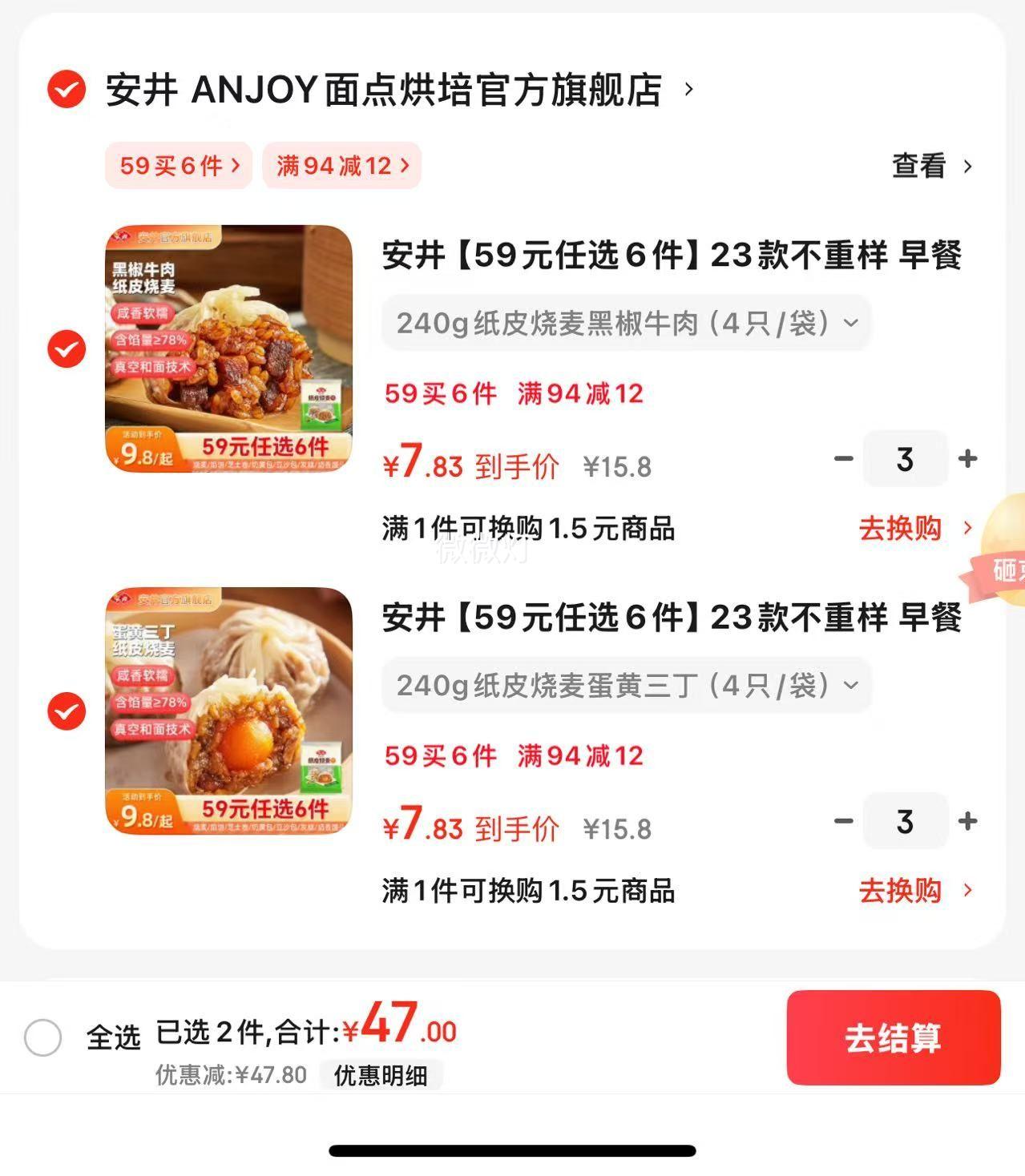This screenshot has width=1025, height=1176.
Task: Expand the 纸皮烧麦黑椒牛肉 spec dropdown
Action: tap(626, 324)
